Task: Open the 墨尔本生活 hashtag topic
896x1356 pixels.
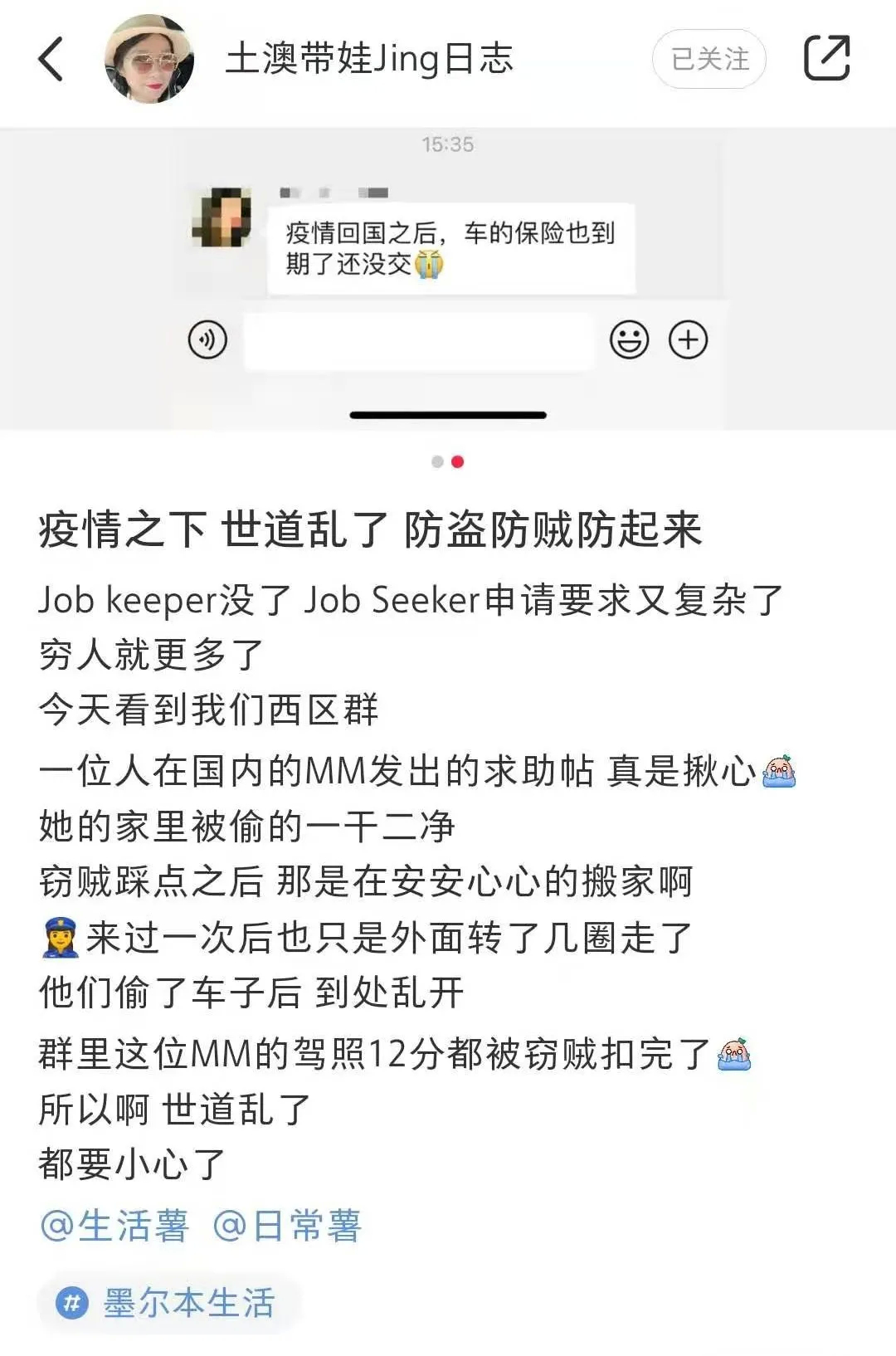Action: (x=170, y=1303)
